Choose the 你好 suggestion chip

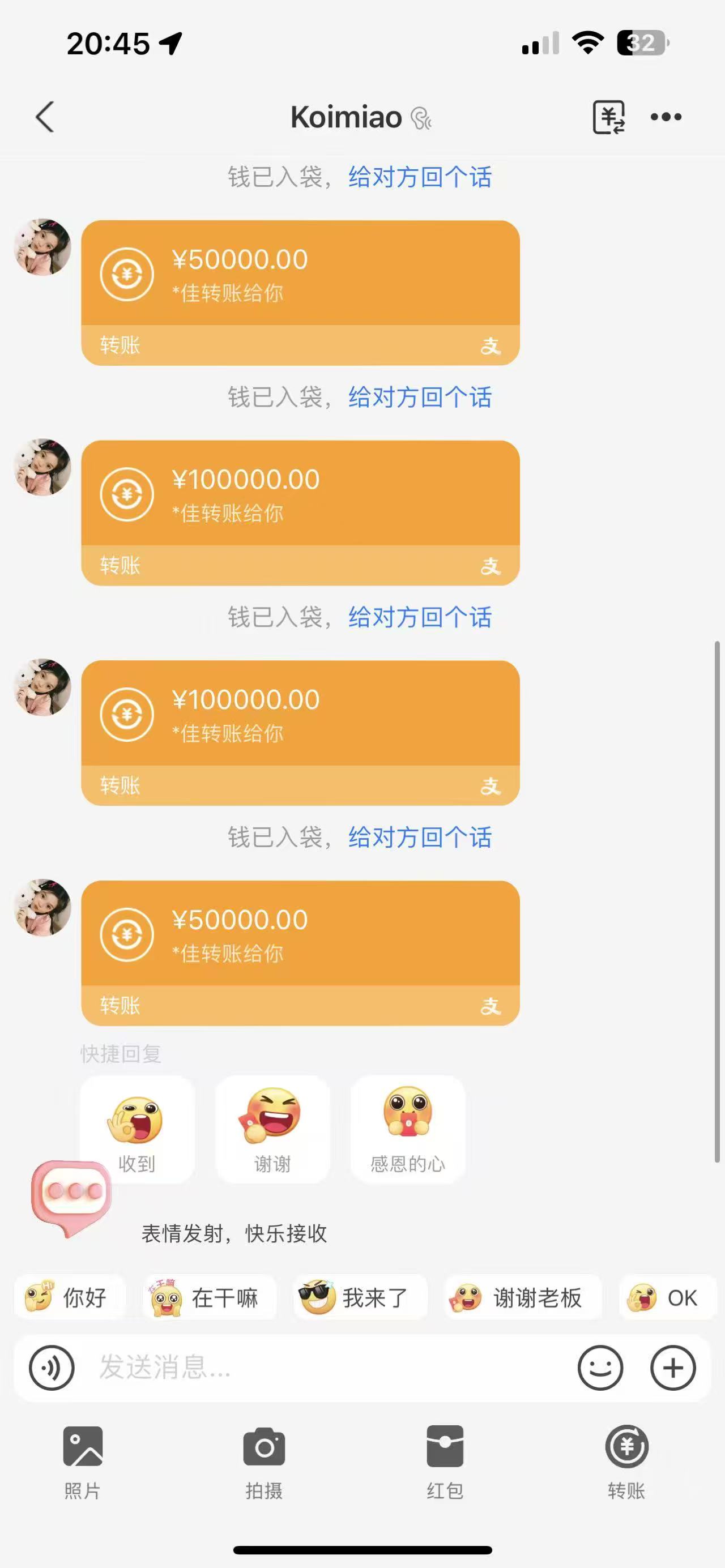tap(69, 1298)
